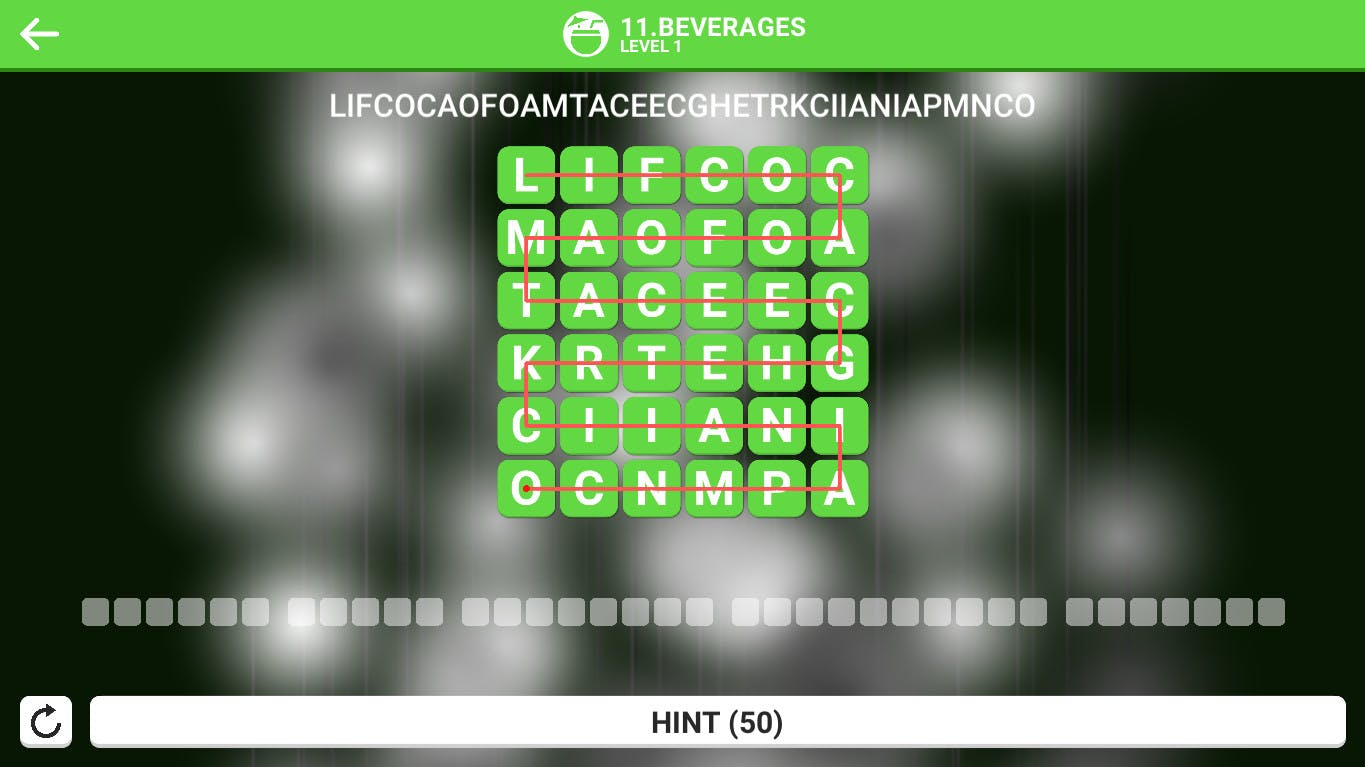Tap the letter K tile
This screenshot has width=1365, height=767.
pos(526,364)
